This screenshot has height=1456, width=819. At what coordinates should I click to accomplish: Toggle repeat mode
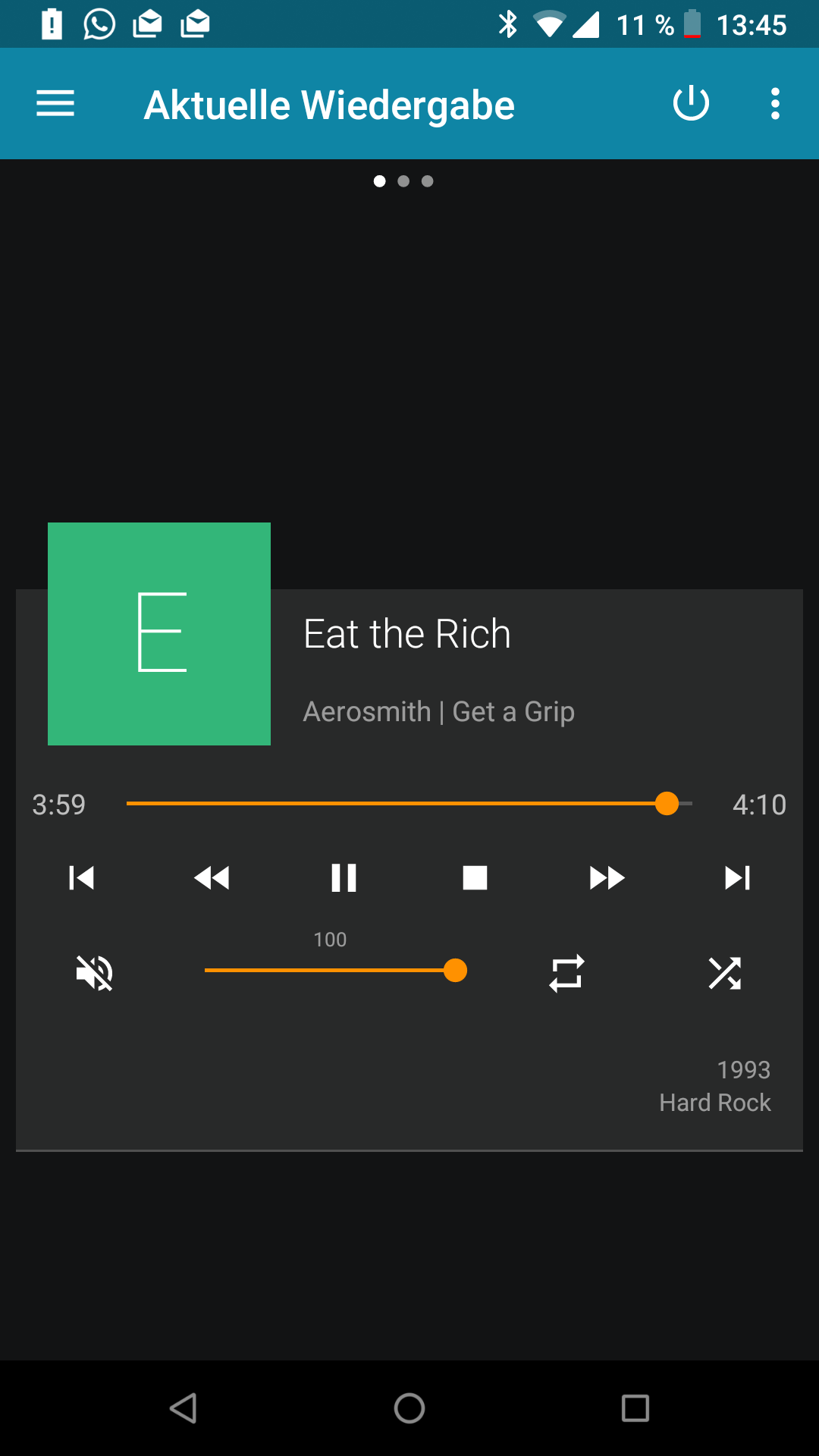(x=566, y=973)
